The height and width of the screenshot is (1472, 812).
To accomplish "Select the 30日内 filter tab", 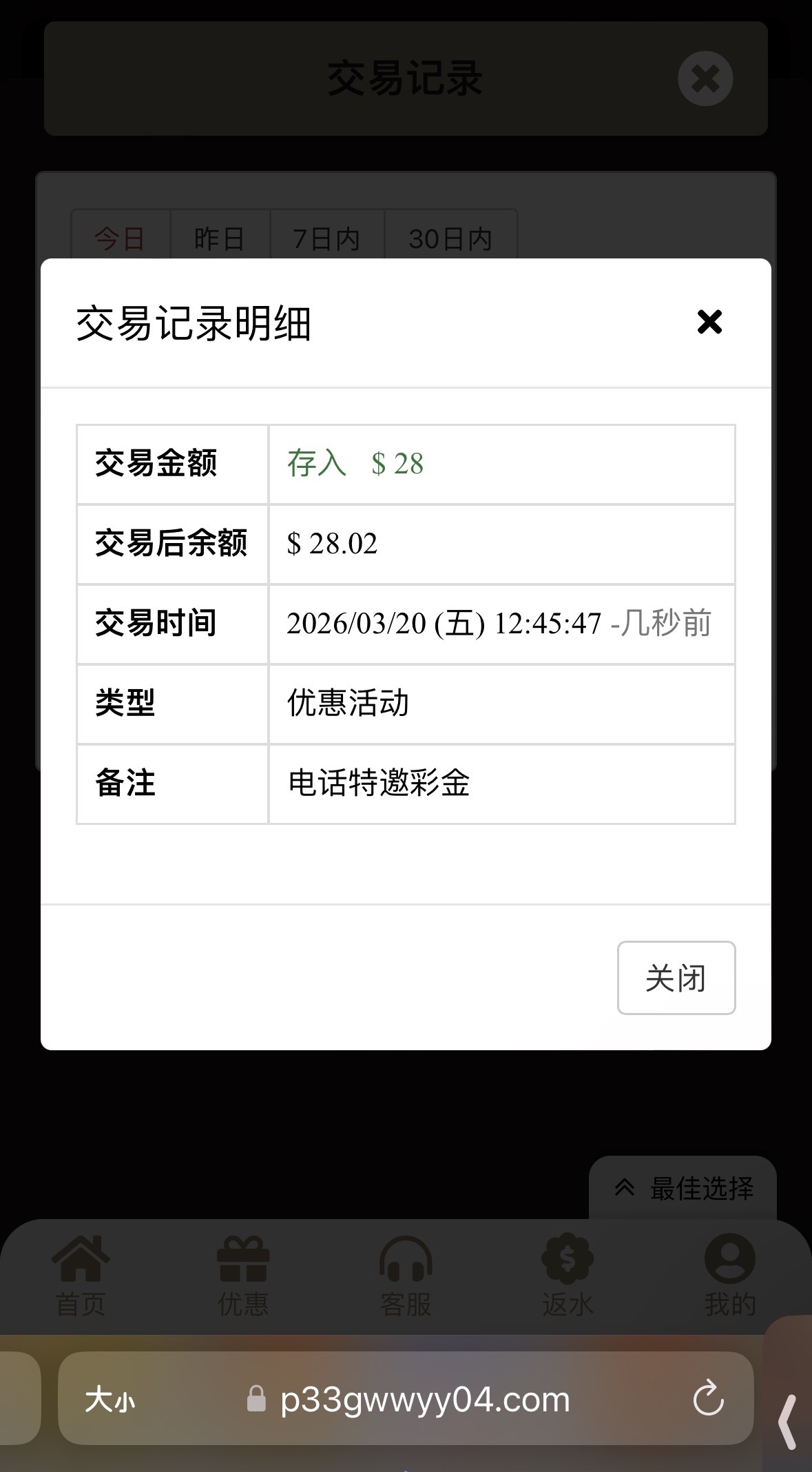I will tap(450, 238).
